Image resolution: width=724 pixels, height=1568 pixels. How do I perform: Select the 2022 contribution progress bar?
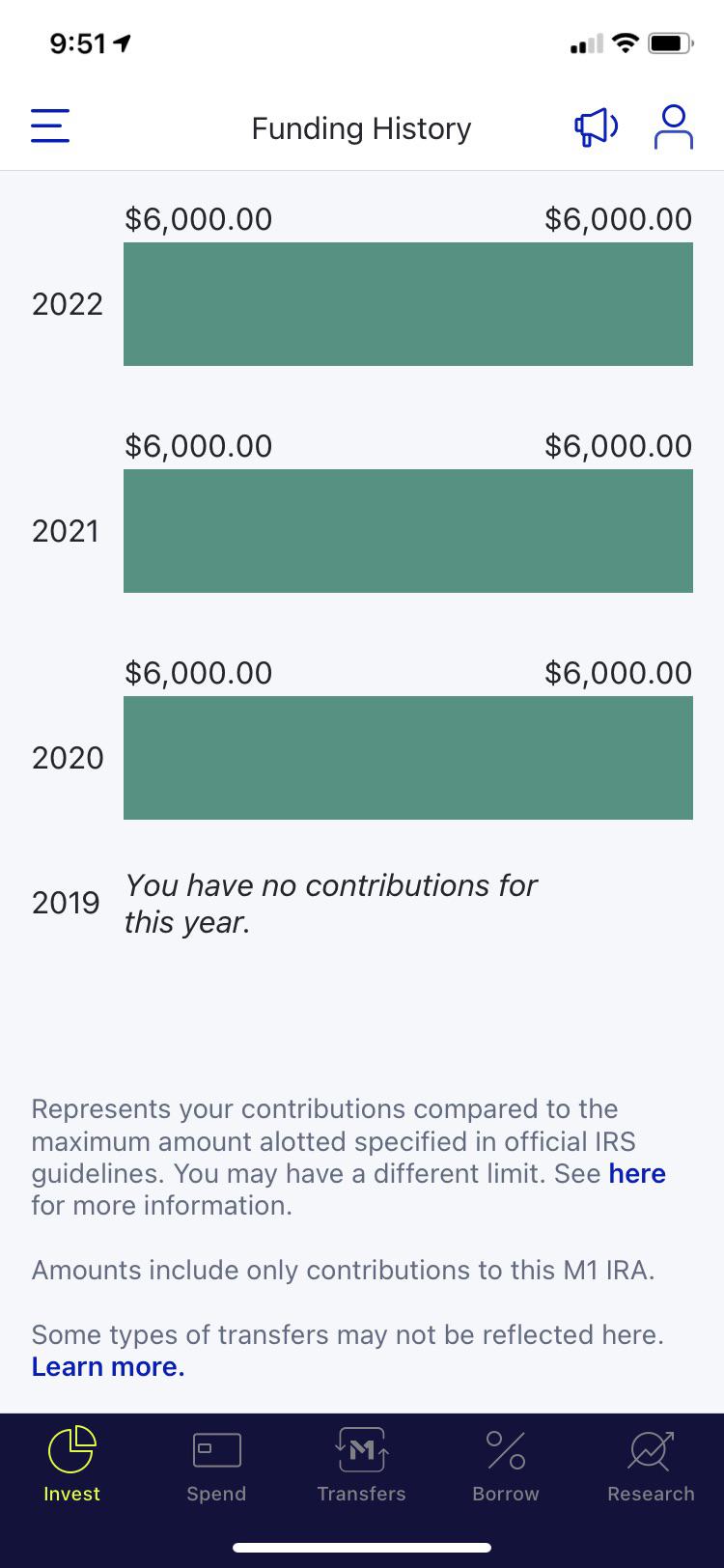click(x=407, y=303)
